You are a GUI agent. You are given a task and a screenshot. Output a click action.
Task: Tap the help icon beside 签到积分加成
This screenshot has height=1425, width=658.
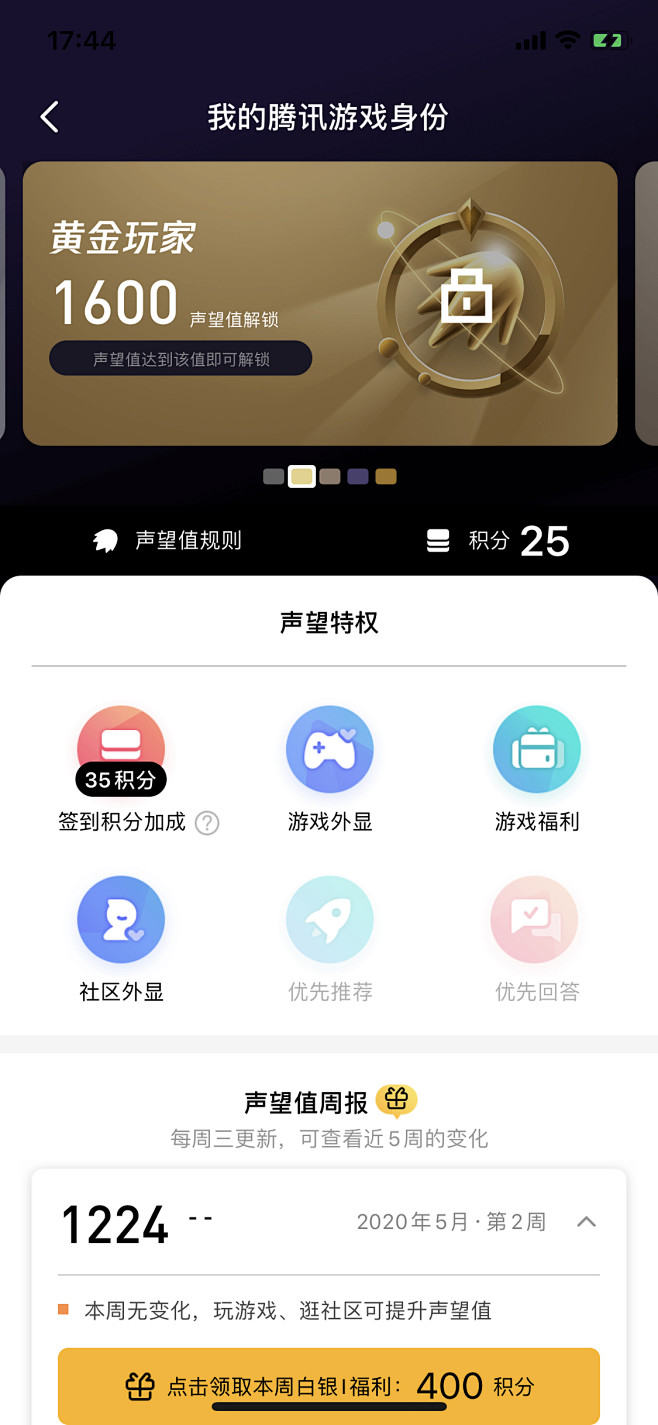(207, 823)
